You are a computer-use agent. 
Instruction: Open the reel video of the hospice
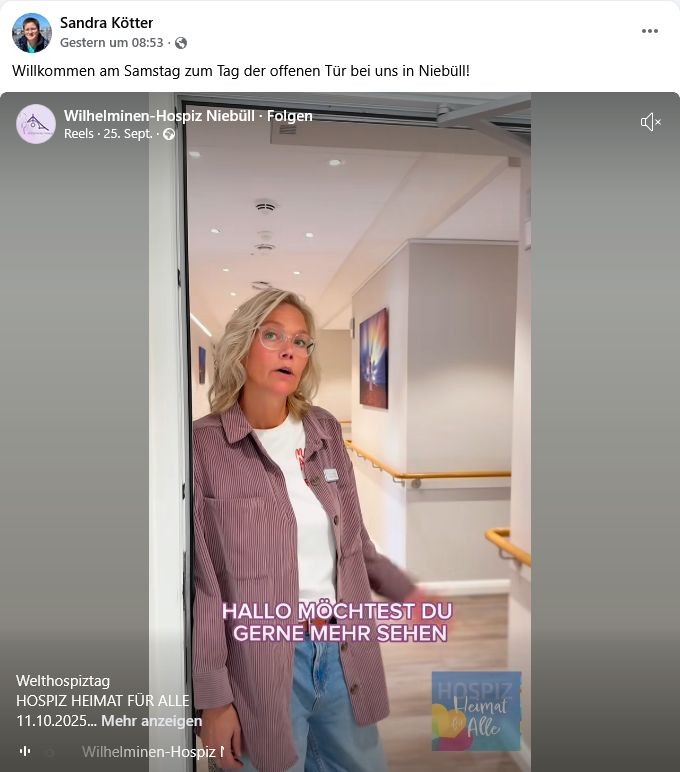340,400
